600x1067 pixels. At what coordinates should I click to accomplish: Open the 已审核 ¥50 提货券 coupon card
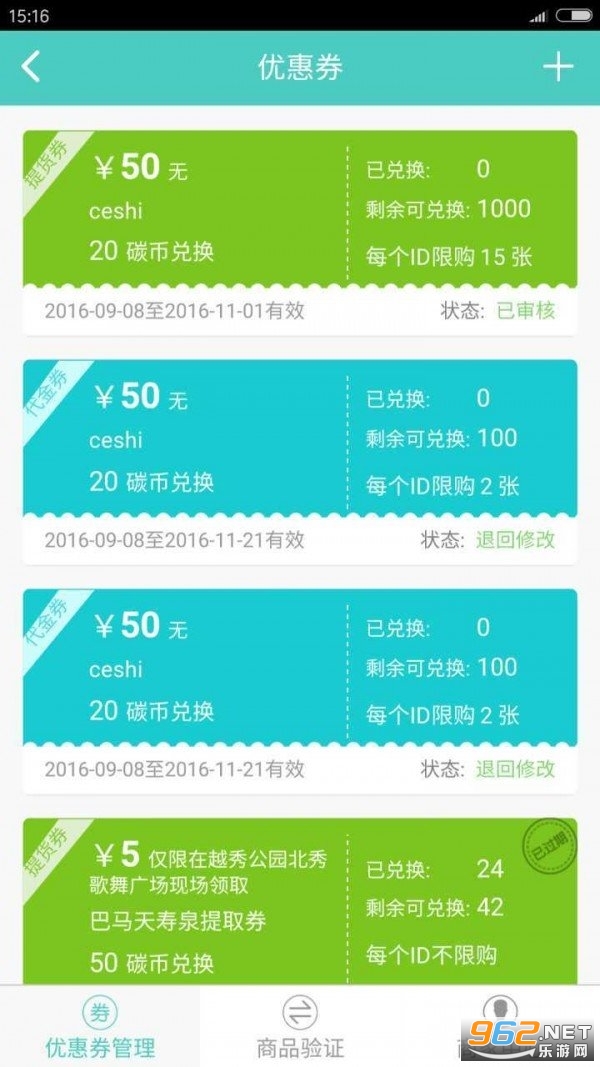(x=300, y=232)
